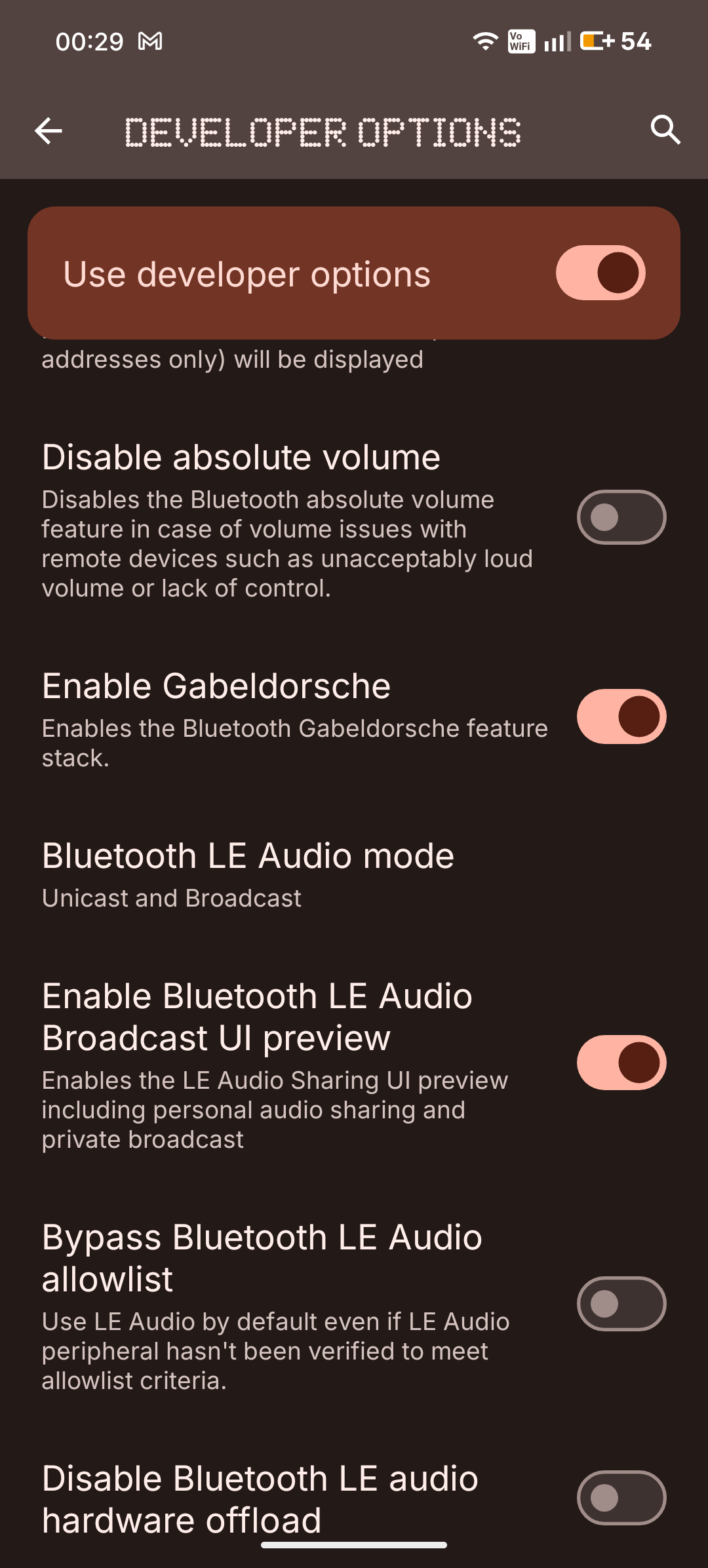Tap the cellular signal strength icon
This screenshot has width=708, height=1568.
click(x=558, y=41)
